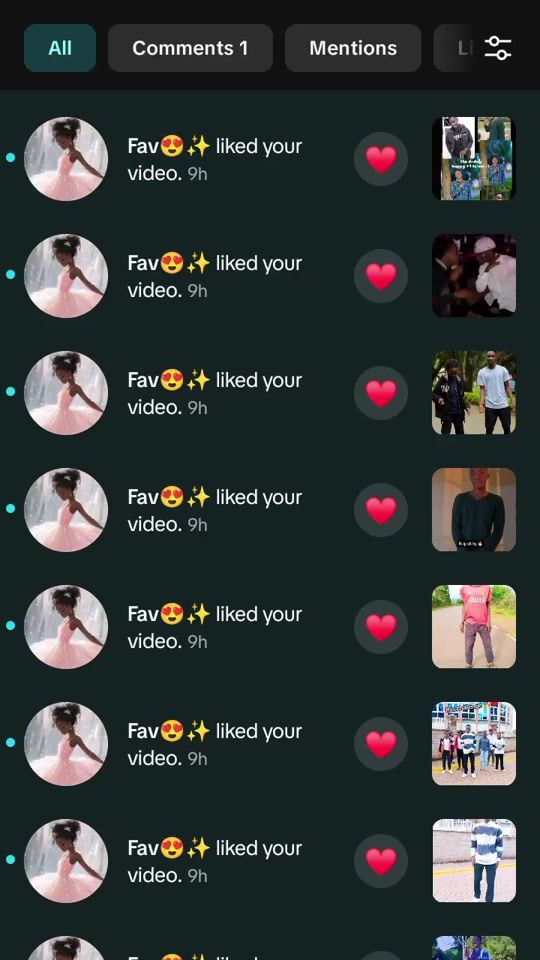The height and width of the screenshot is (960, 540).
Task: Open the liked video of man in striped sweater
Action: [474, 860]
